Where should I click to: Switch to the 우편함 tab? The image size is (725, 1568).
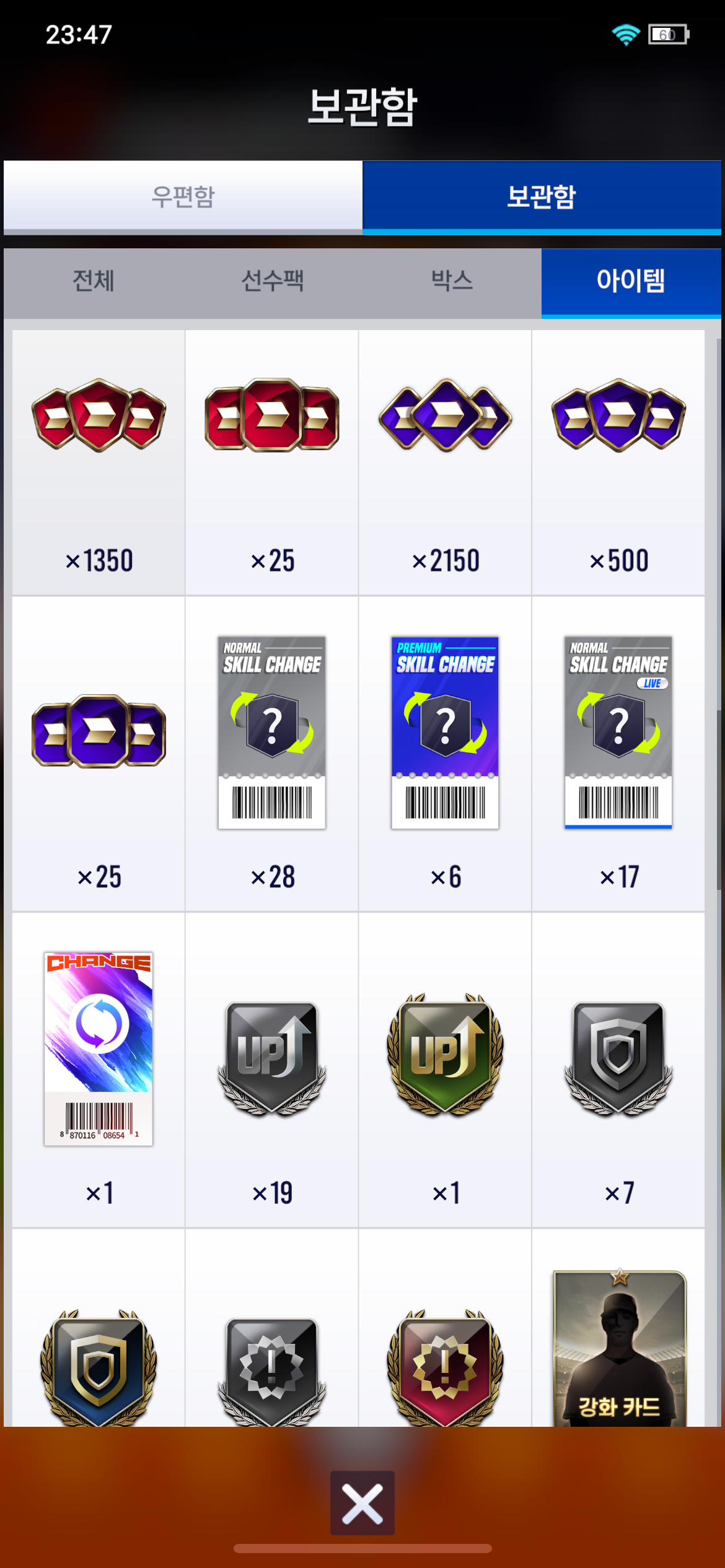click(183, 197)
